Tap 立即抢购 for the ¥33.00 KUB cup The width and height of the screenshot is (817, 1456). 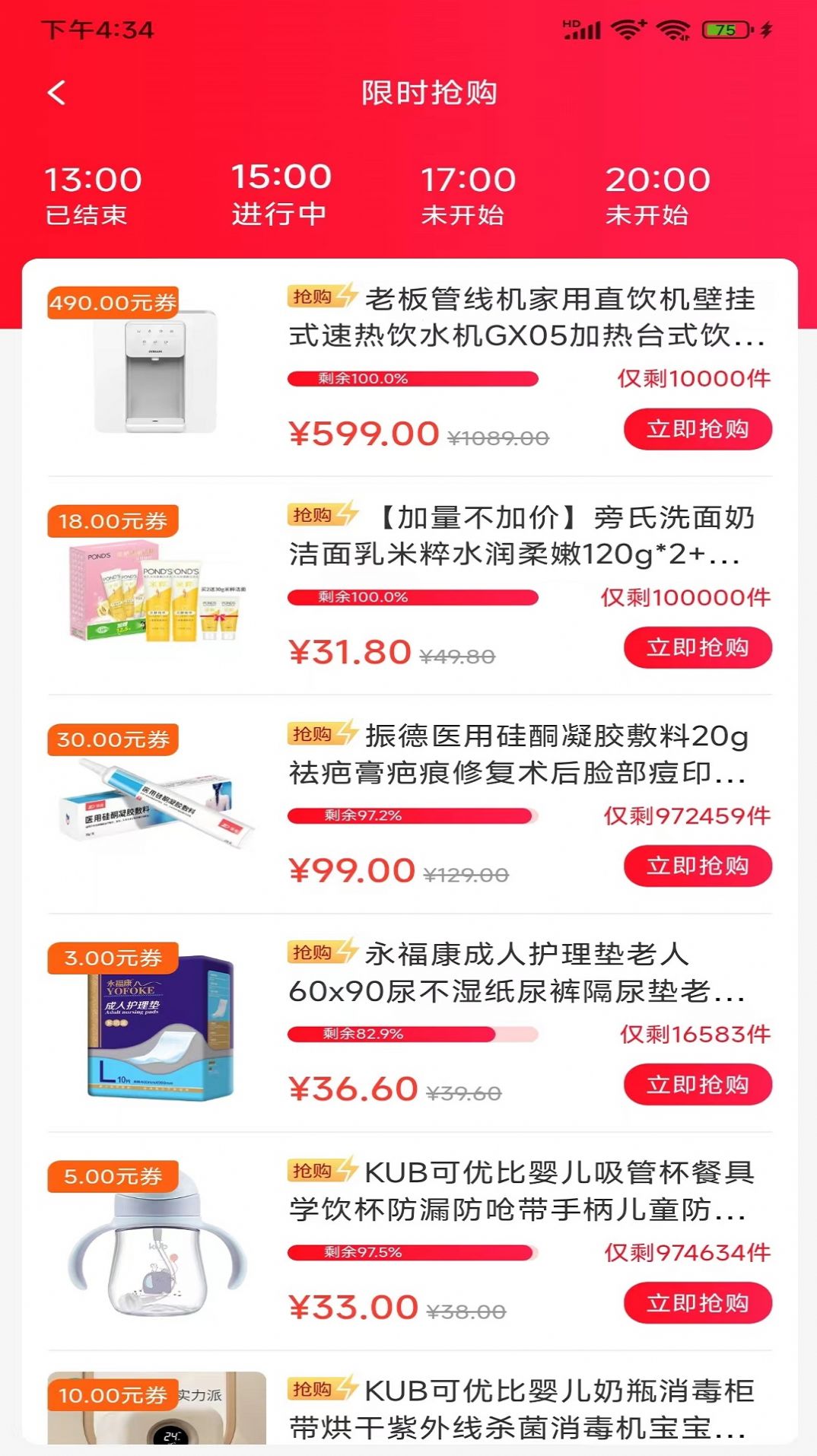698,1303
